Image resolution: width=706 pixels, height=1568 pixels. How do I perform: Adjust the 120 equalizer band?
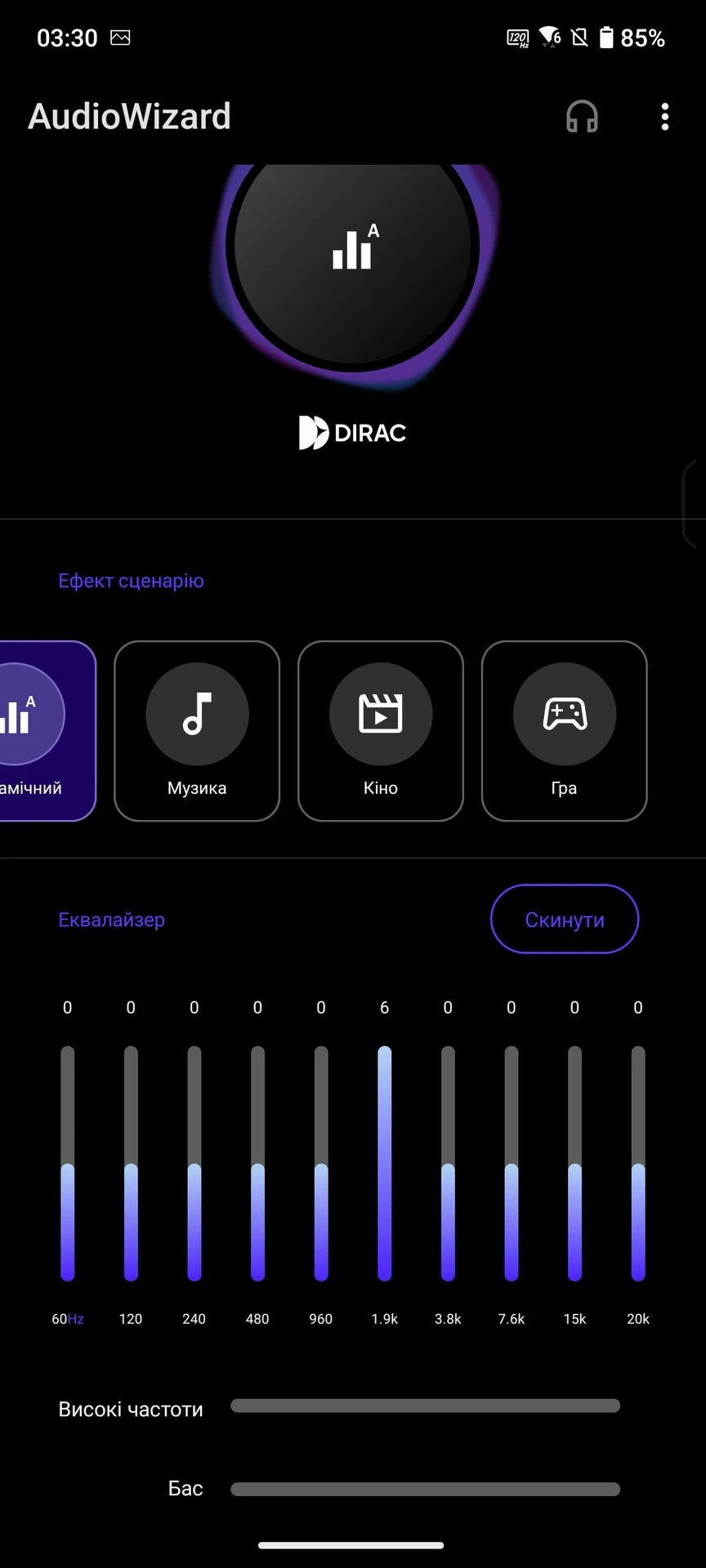[131, 1165]
